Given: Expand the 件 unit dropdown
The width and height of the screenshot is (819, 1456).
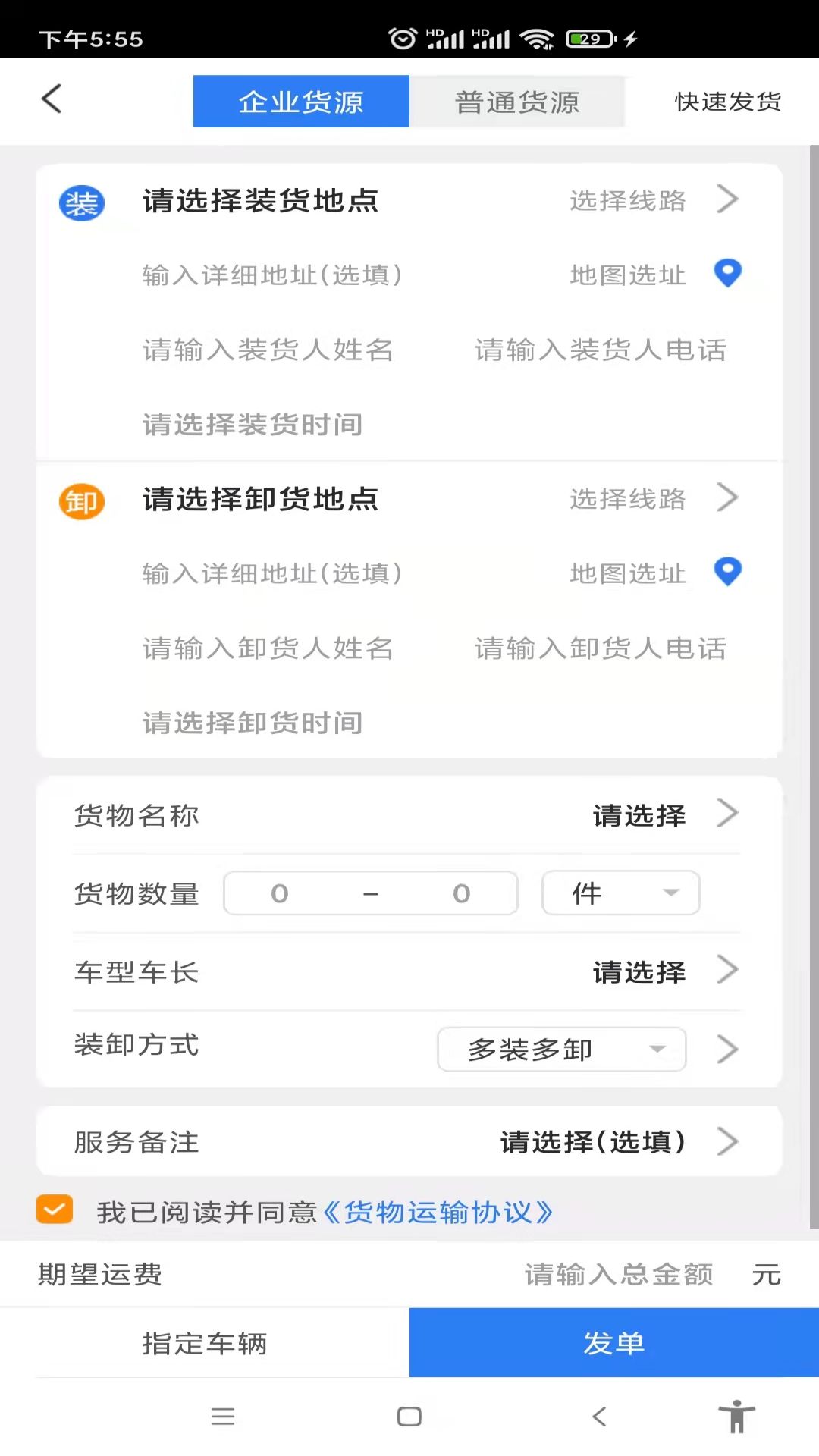Looking at the screenshot, I should point(620,893).
